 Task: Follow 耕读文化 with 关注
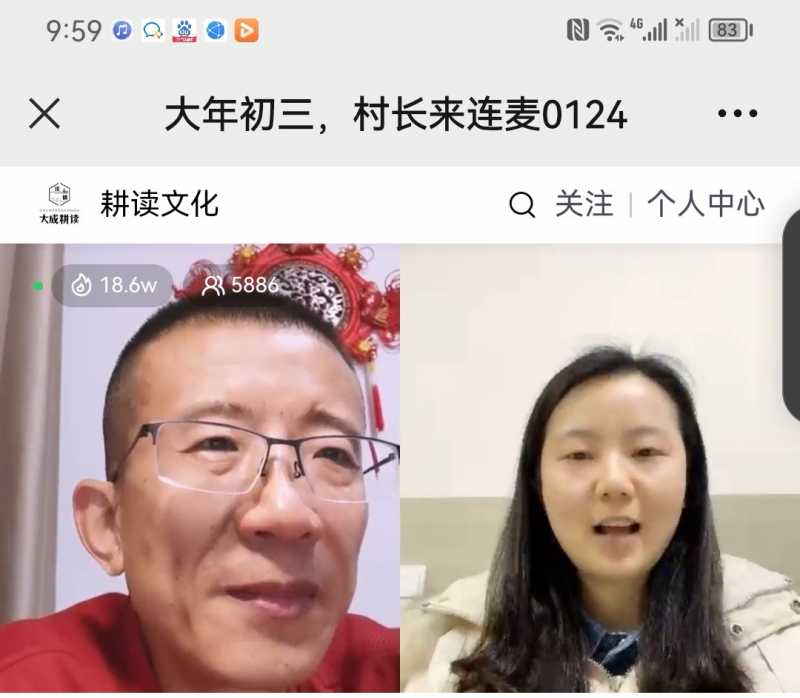[x=584, y=204]
